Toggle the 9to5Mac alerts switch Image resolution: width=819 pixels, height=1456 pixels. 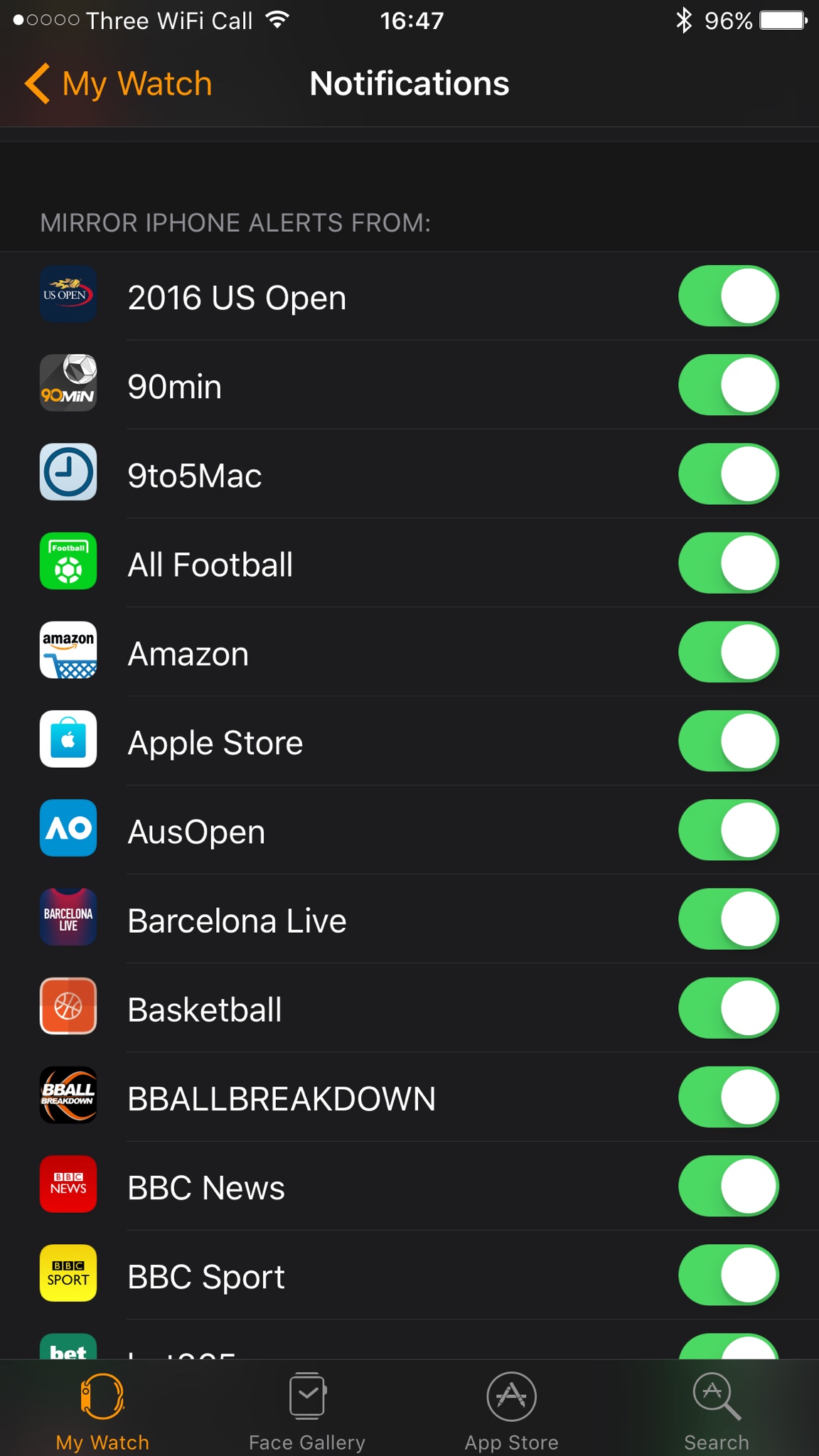point(728,474)
